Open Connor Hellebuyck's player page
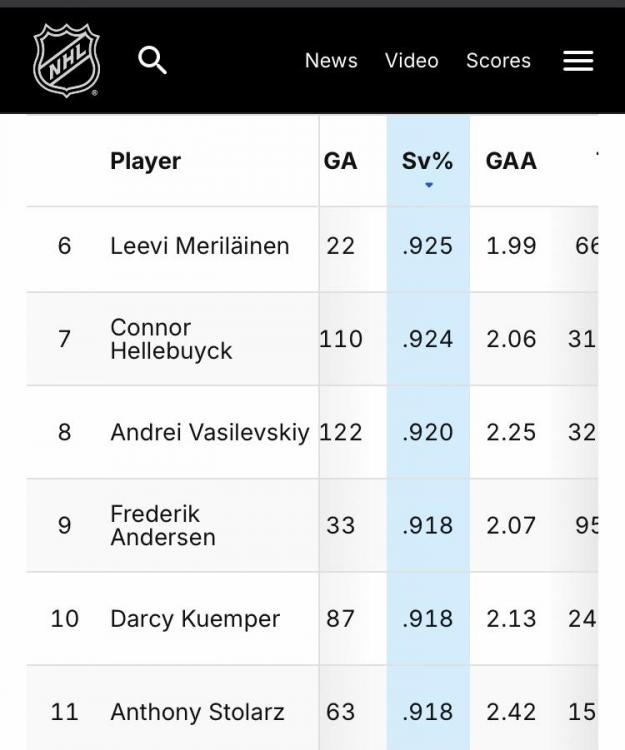The image size is (625, 750). [x=171, y=339]
